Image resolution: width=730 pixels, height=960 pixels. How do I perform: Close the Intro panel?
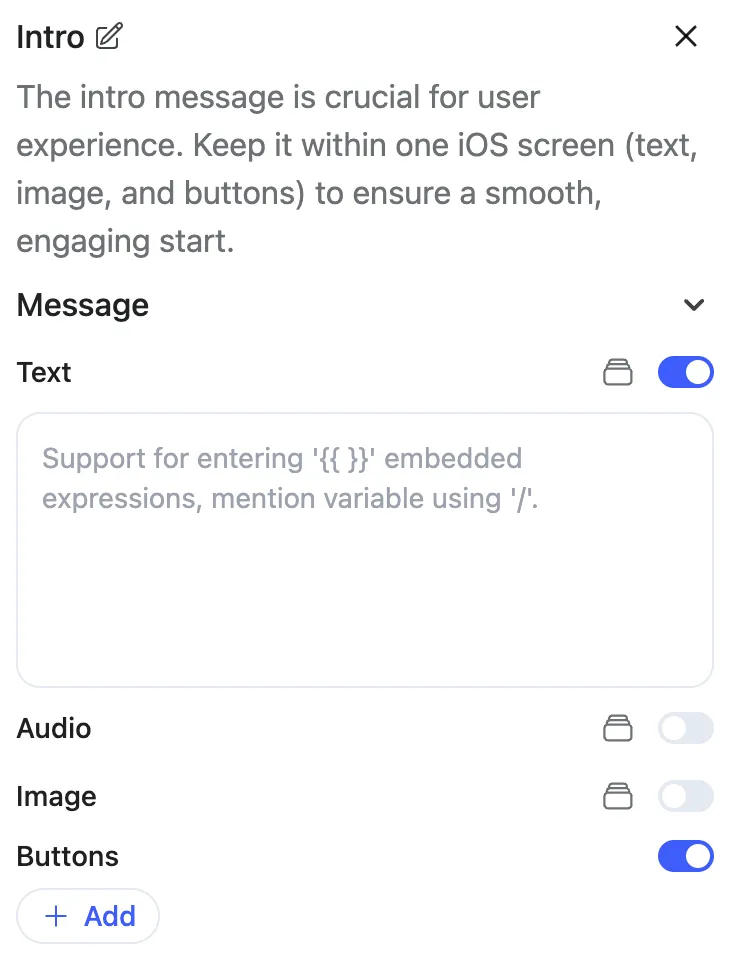(x=685, y=37)
